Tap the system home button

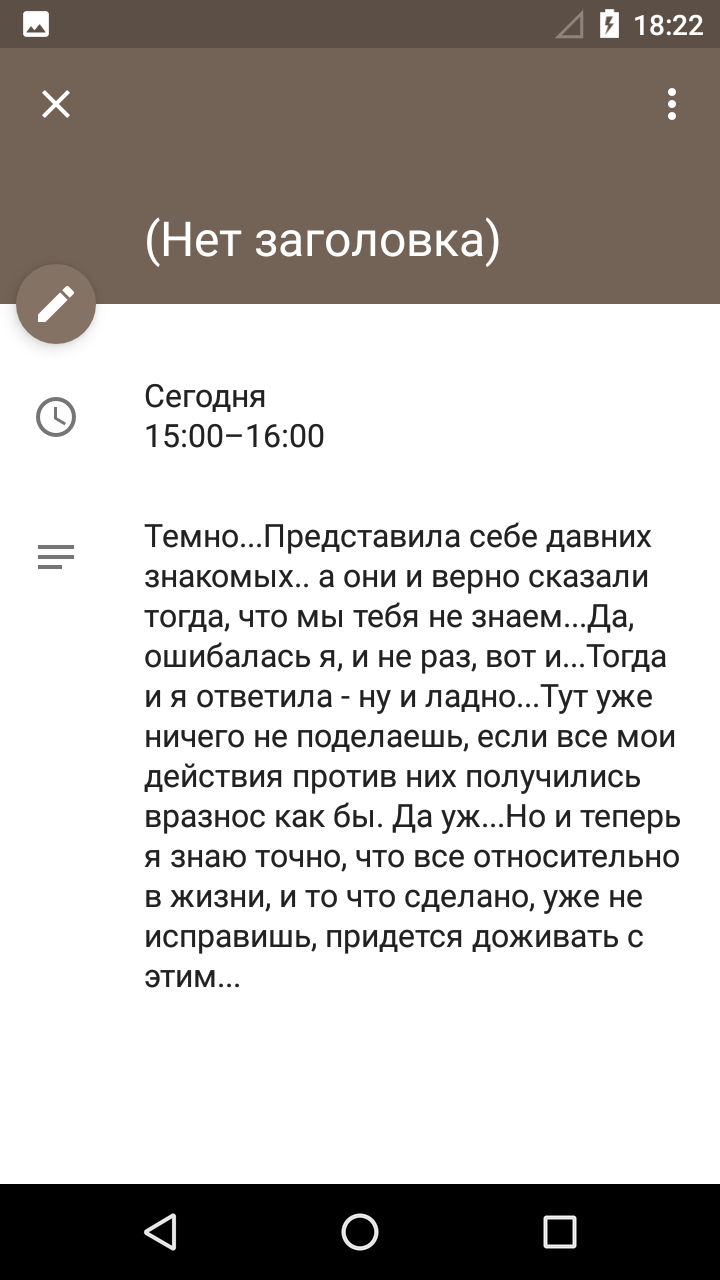coord(360,1232)
